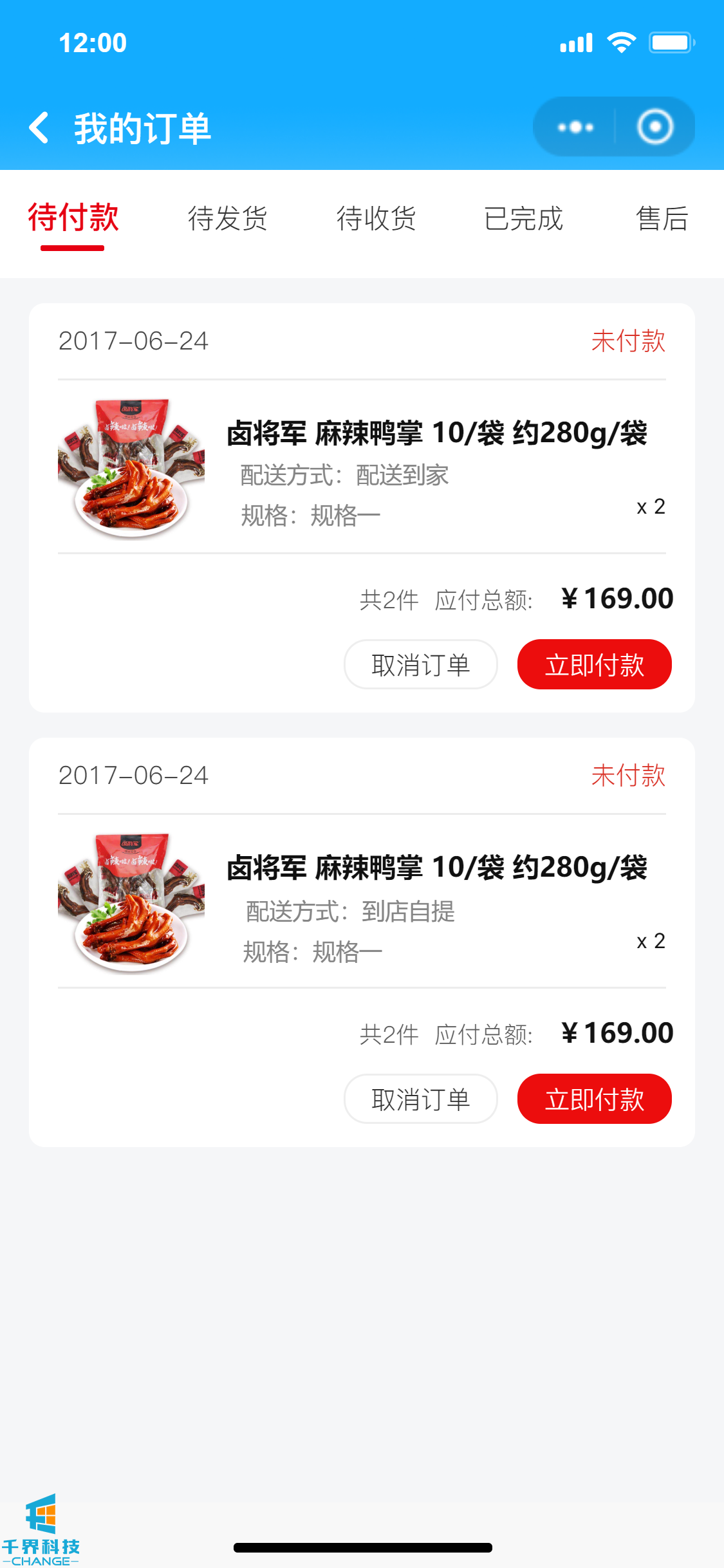Viewport: 724px width, 1568px height.
Task: View the 已完成 orders tab
Action: (523, 218)
